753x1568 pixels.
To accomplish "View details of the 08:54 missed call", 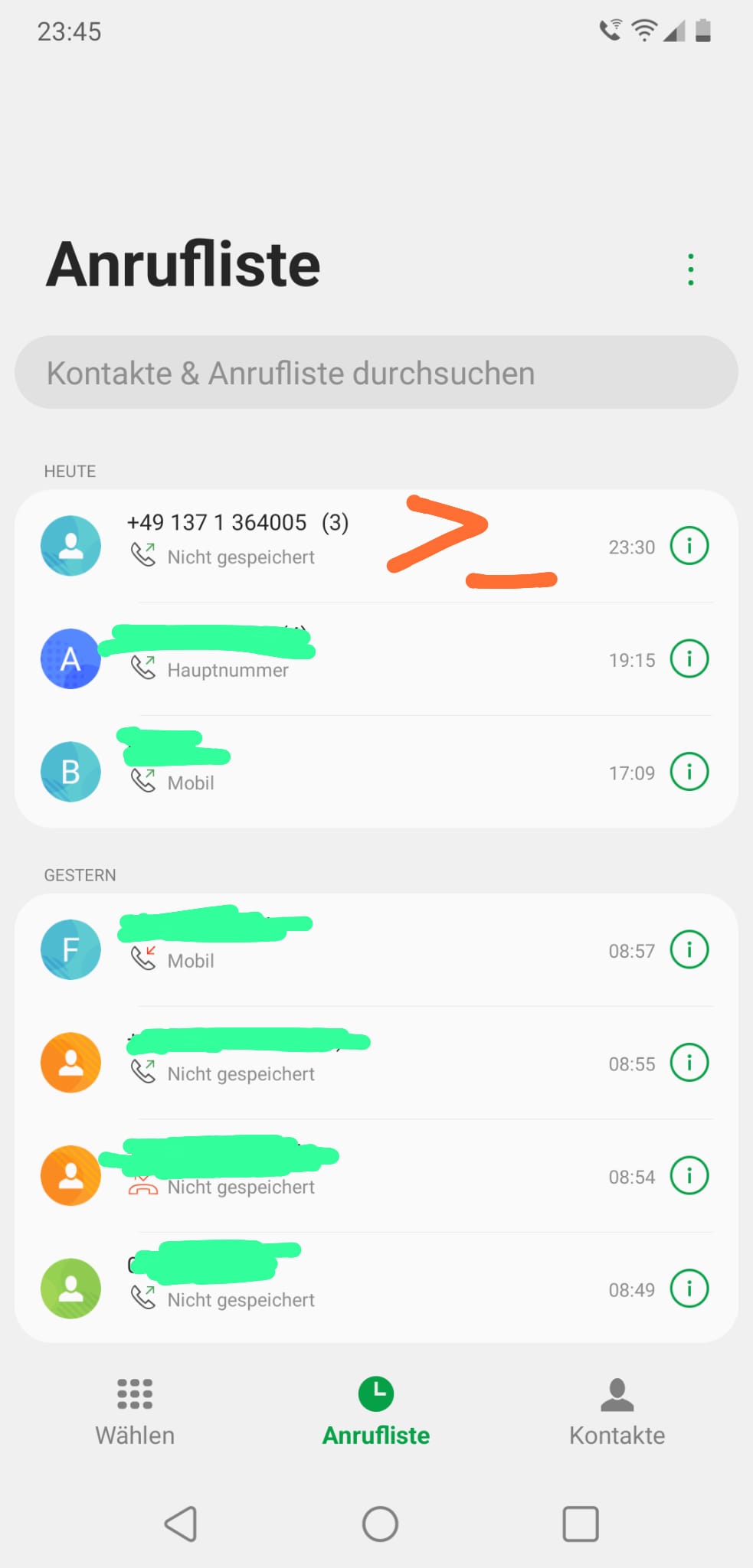I will coord(689,1175).
